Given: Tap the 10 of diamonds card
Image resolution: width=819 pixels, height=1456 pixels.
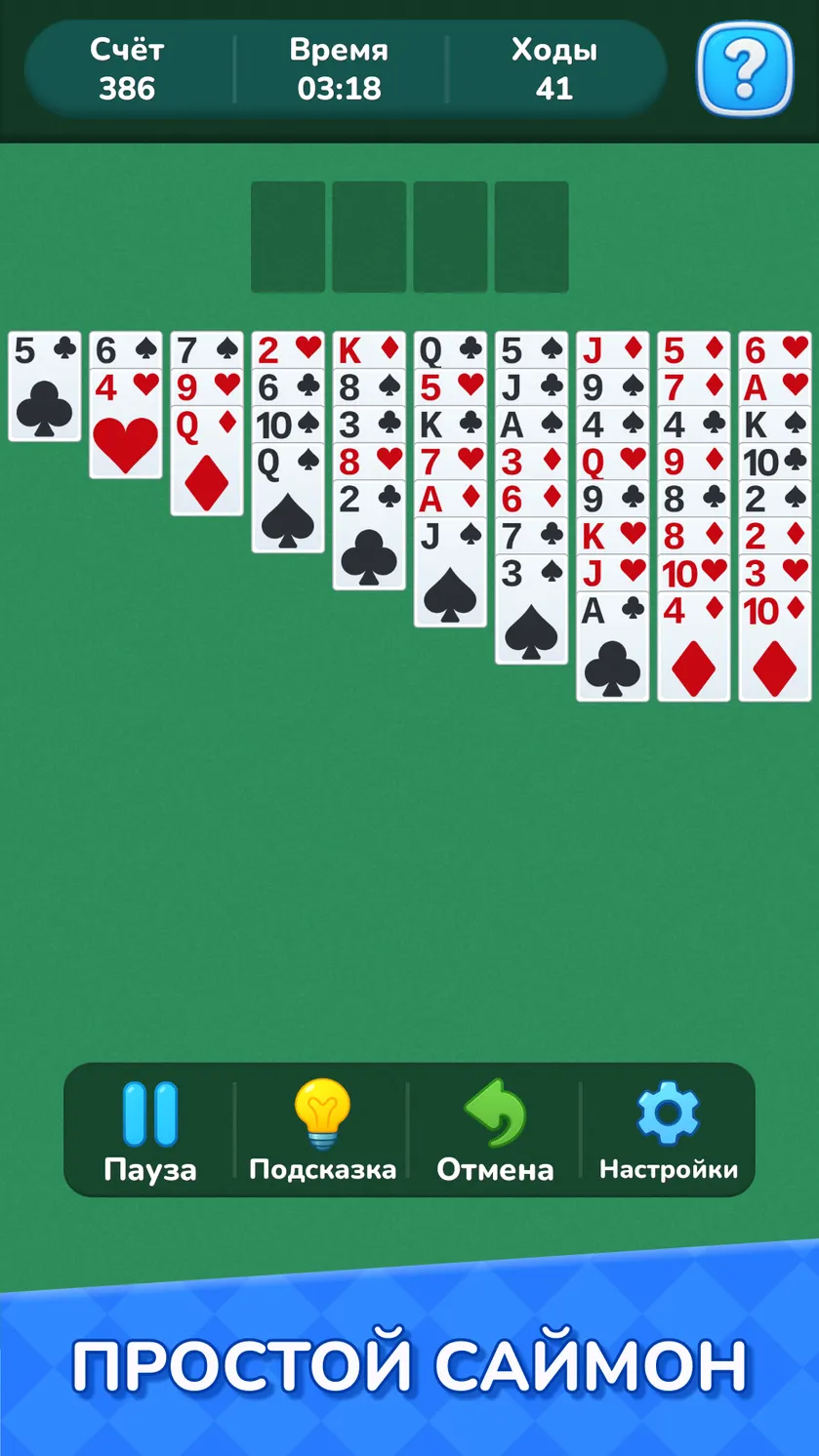Looking at the screenshot, I should click(774, 646).
